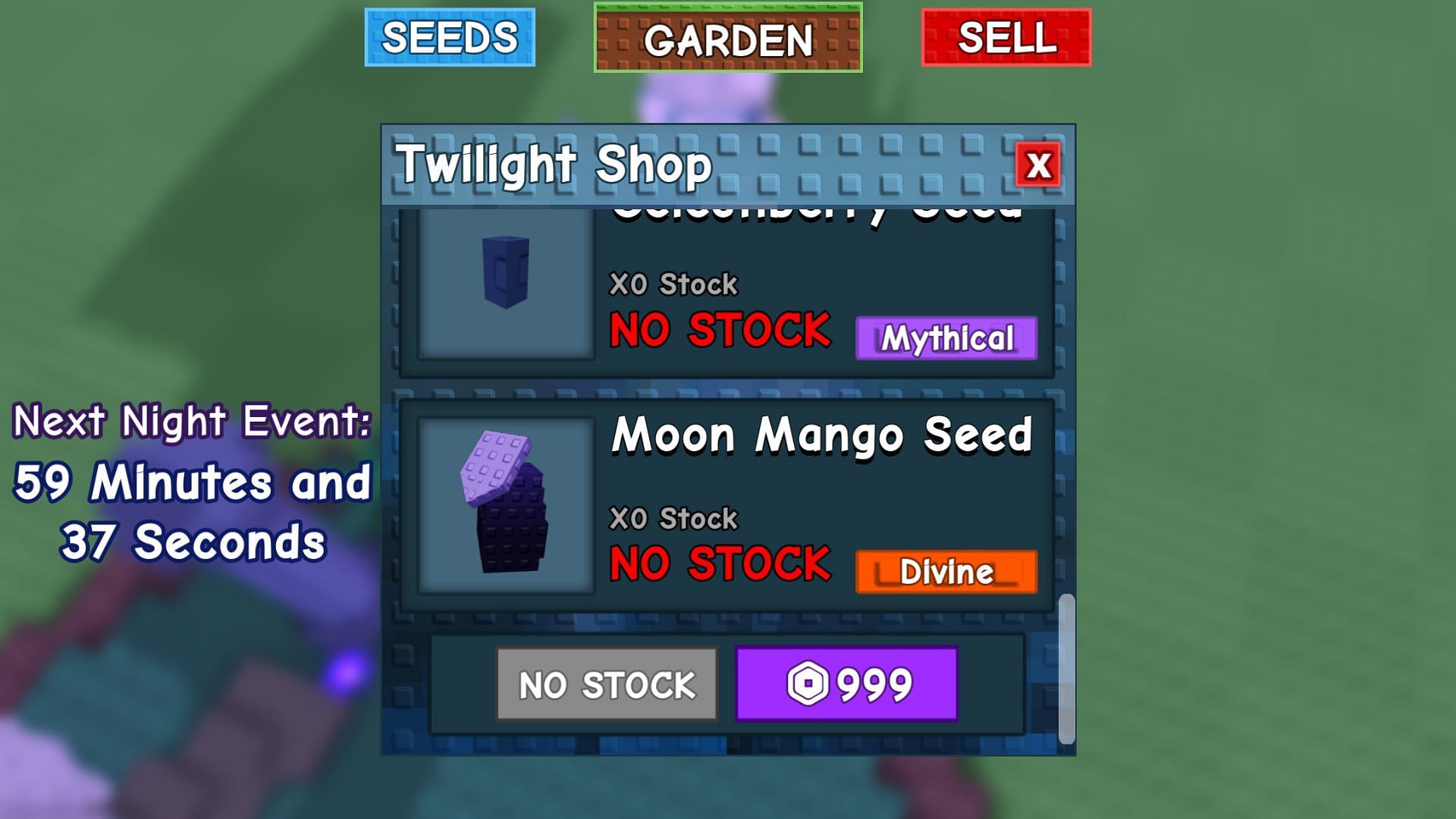The image size is (1456, 819).
Task: Select the Moon Mango Seed card
Action: (x=726, y=504)
